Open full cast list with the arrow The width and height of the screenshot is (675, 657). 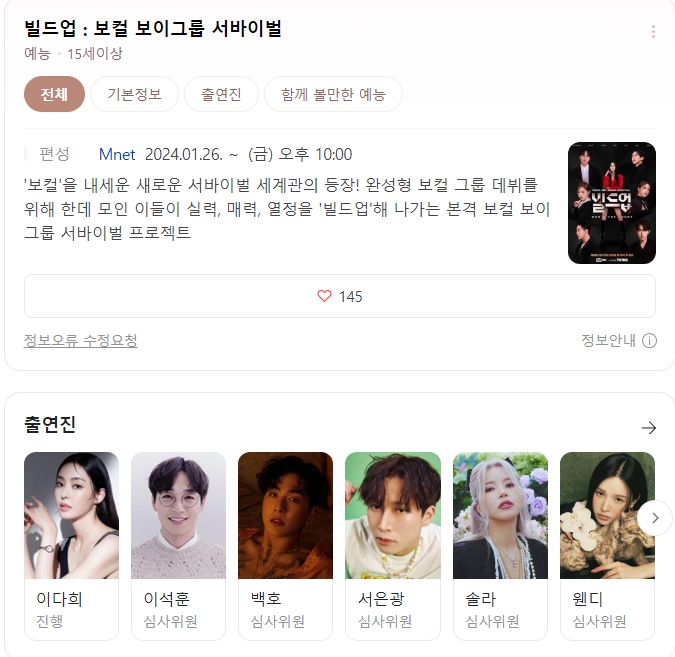pyautogui.click(x=648, y=428)
